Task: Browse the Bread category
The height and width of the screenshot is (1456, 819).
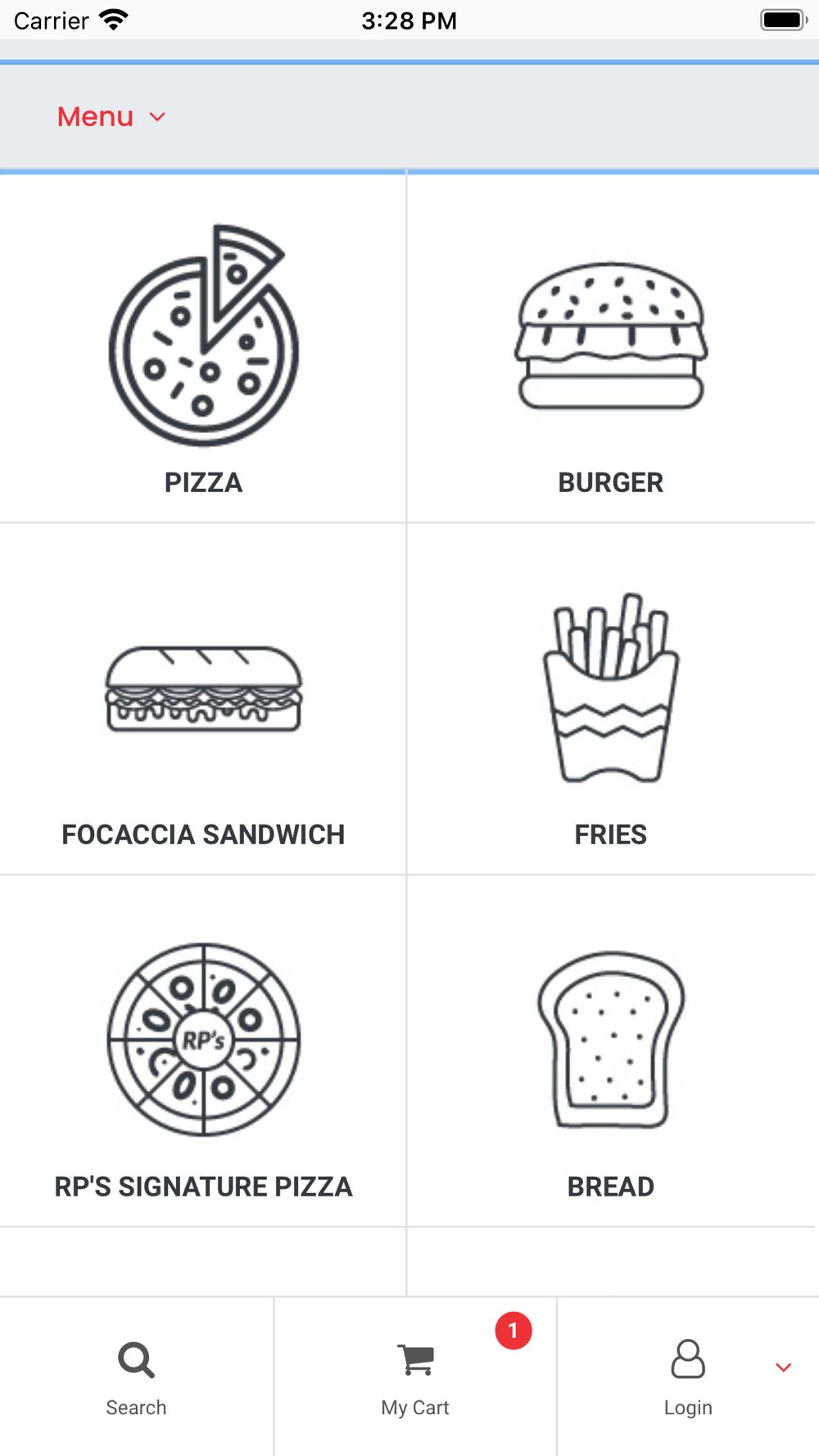Action: pyautogui.click(x=611, y=1051)
